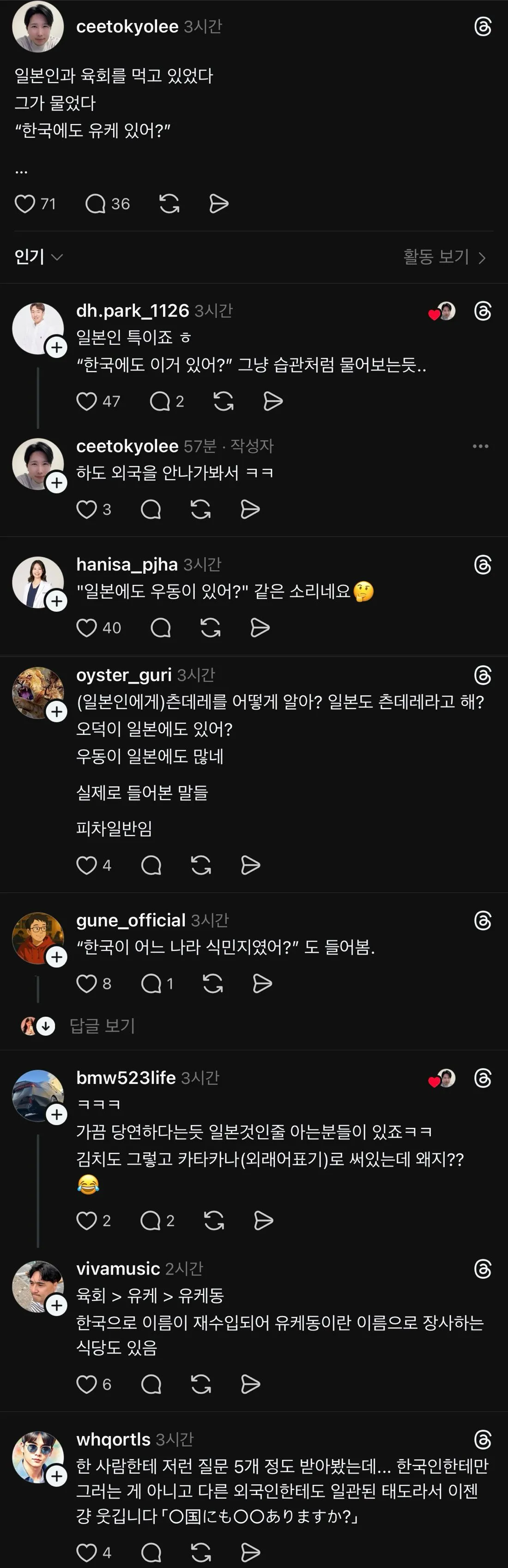Follow whqortls via plus badge
This screenshot has width=508, height=1568.
click(57, 1476)
